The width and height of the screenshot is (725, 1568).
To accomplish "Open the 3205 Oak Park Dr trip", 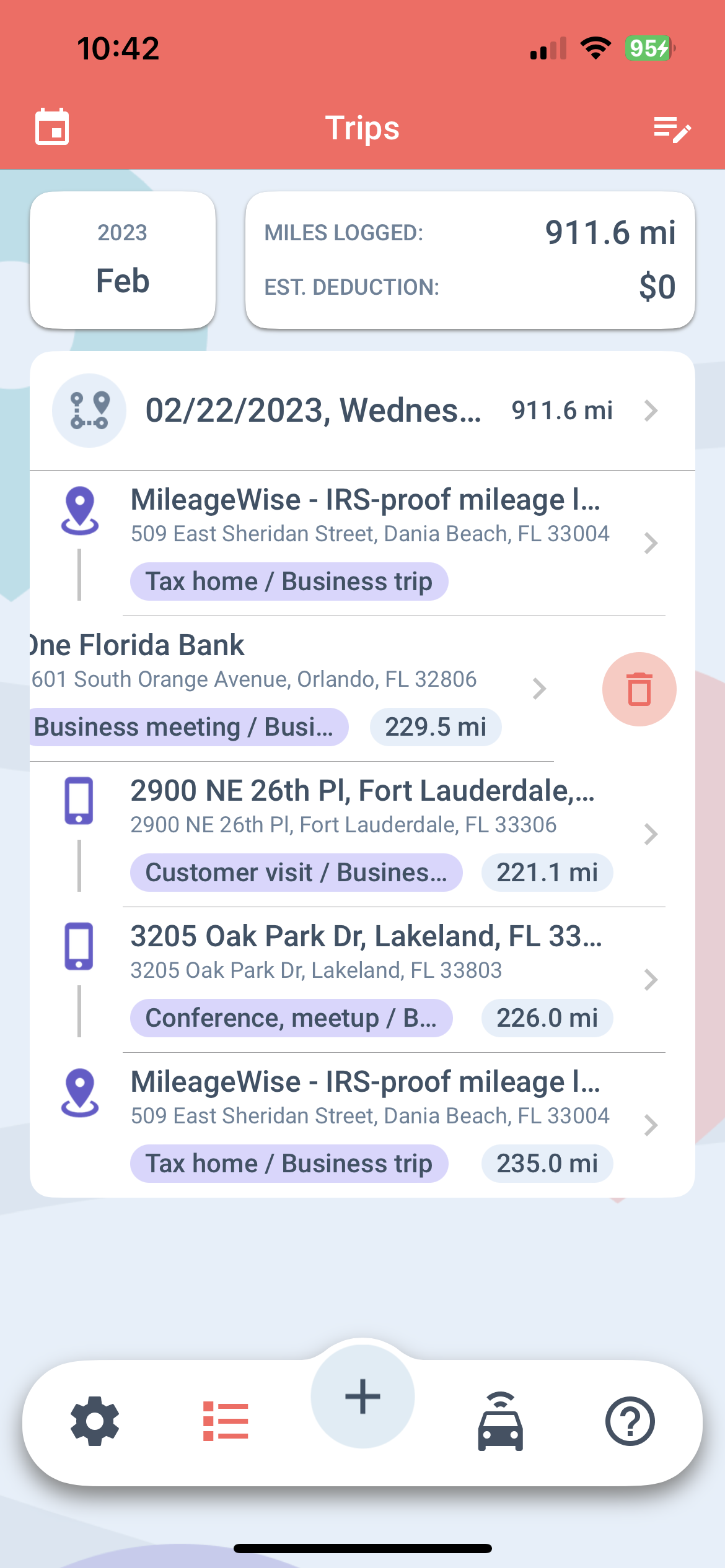I will 362,979.
